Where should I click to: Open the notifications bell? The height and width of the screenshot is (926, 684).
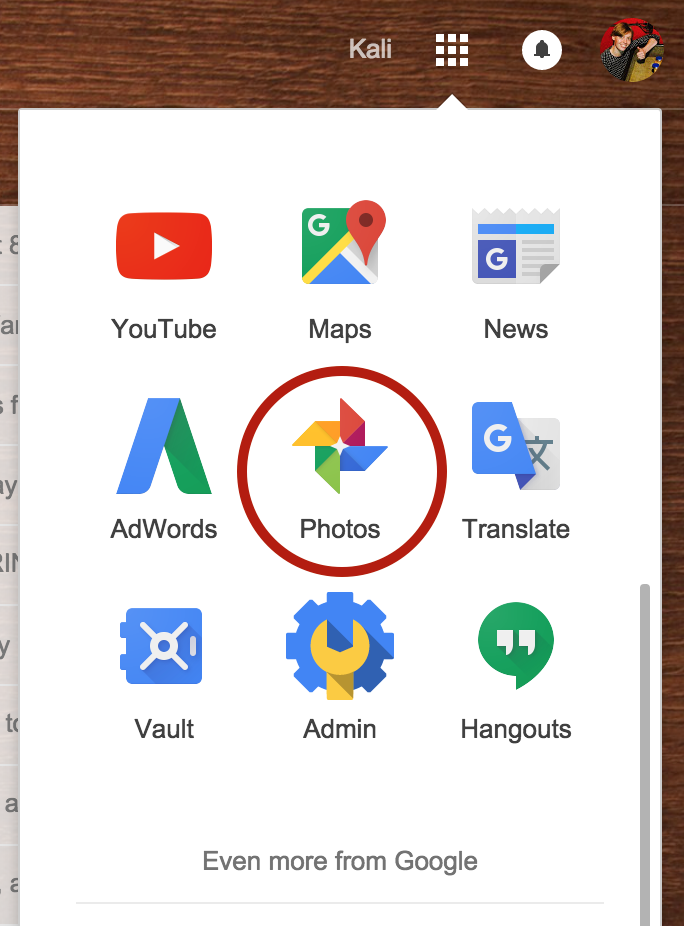point(542,50)
